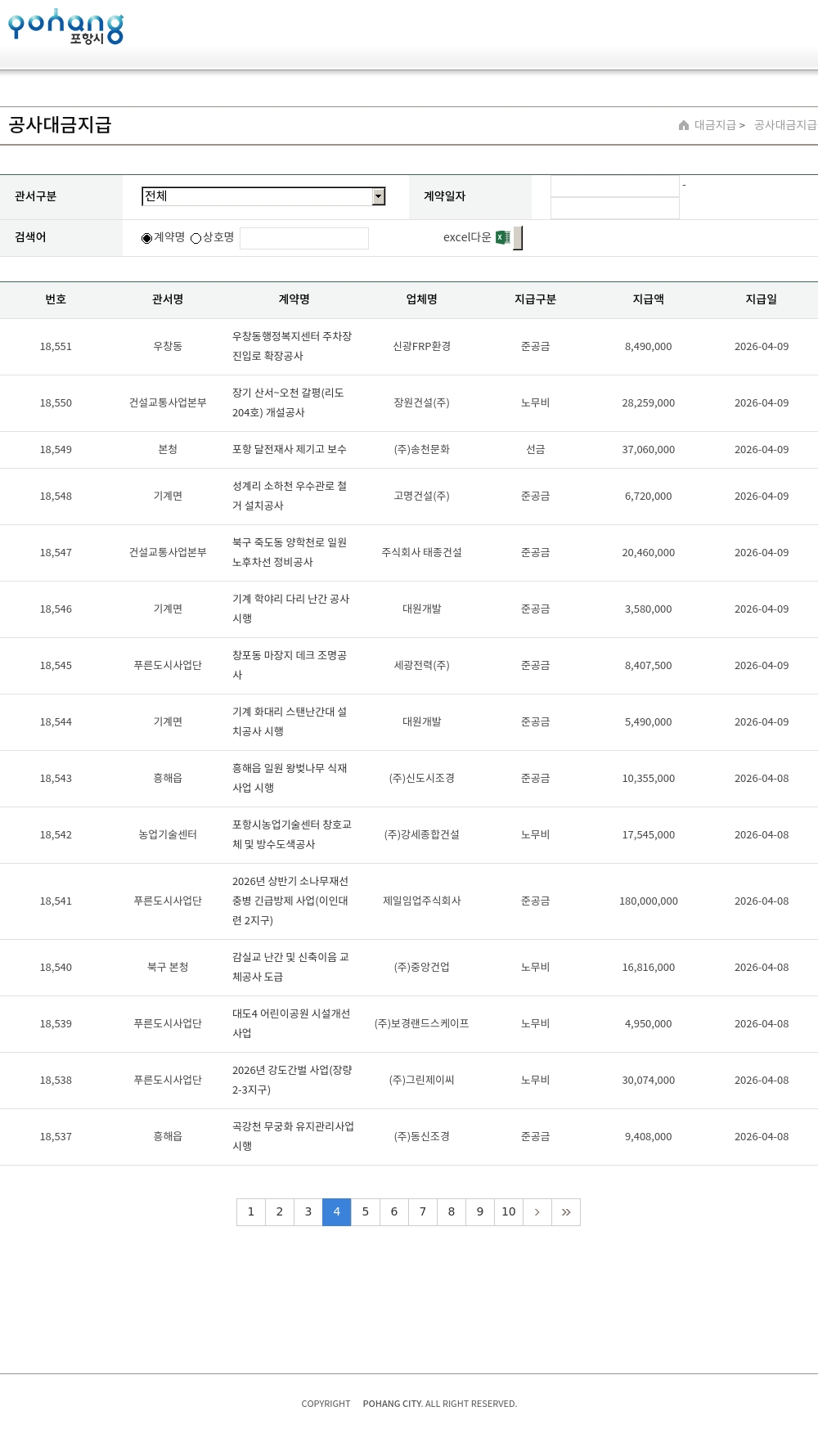The height and width of the screenshot is (1456, 818).
Task: Go to page 10
Action: pos(509,1212)
